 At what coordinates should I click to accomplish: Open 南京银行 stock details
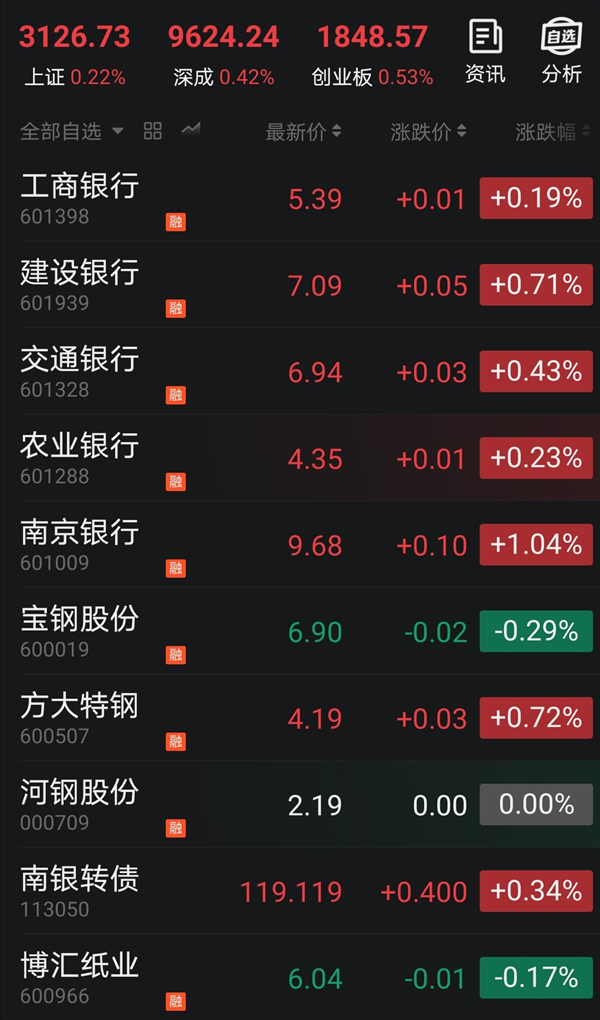(300, 544)
